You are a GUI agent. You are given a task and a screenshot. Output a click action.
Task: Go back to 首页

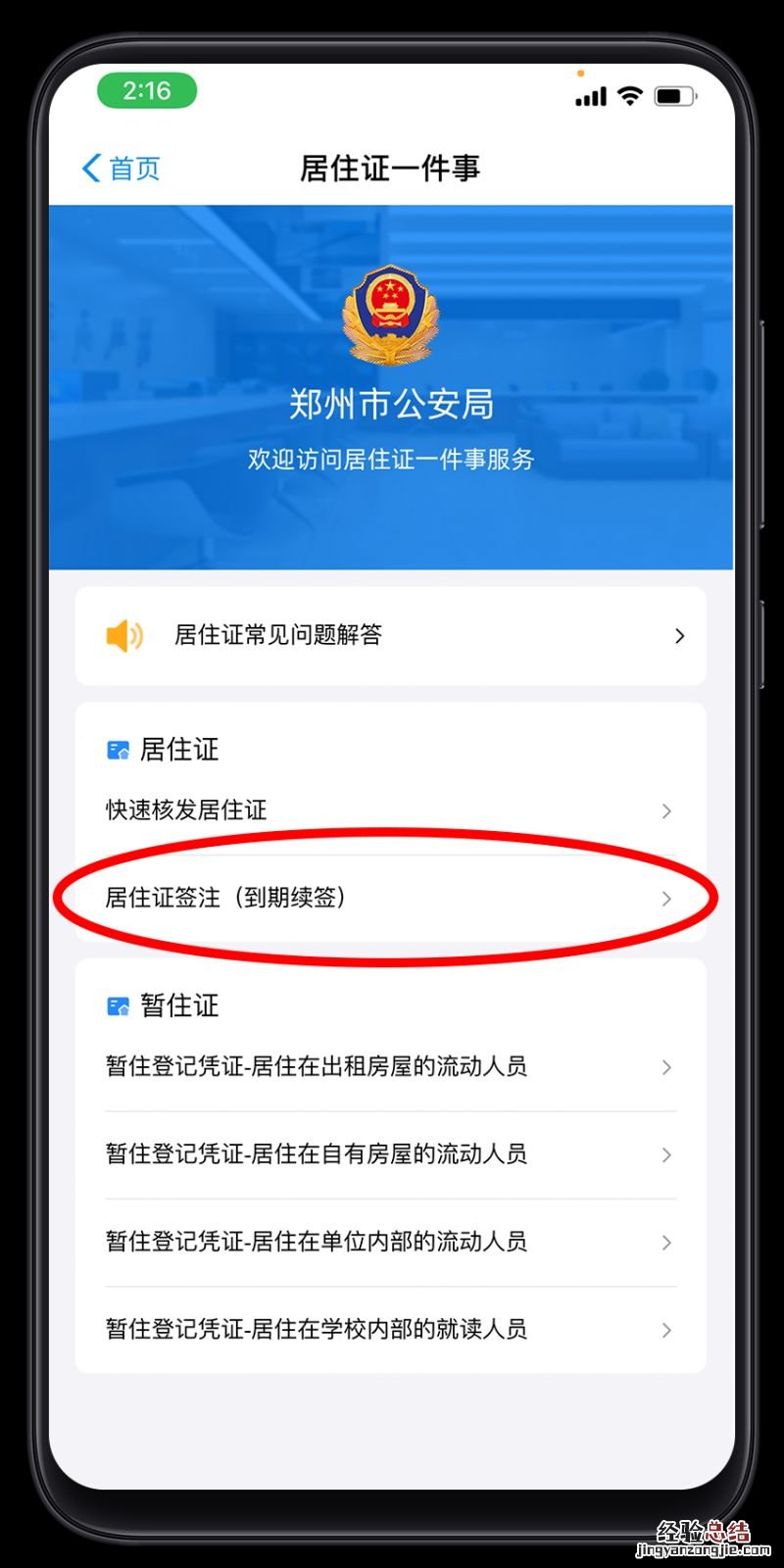pyautogui.click(x=122, y=169)
